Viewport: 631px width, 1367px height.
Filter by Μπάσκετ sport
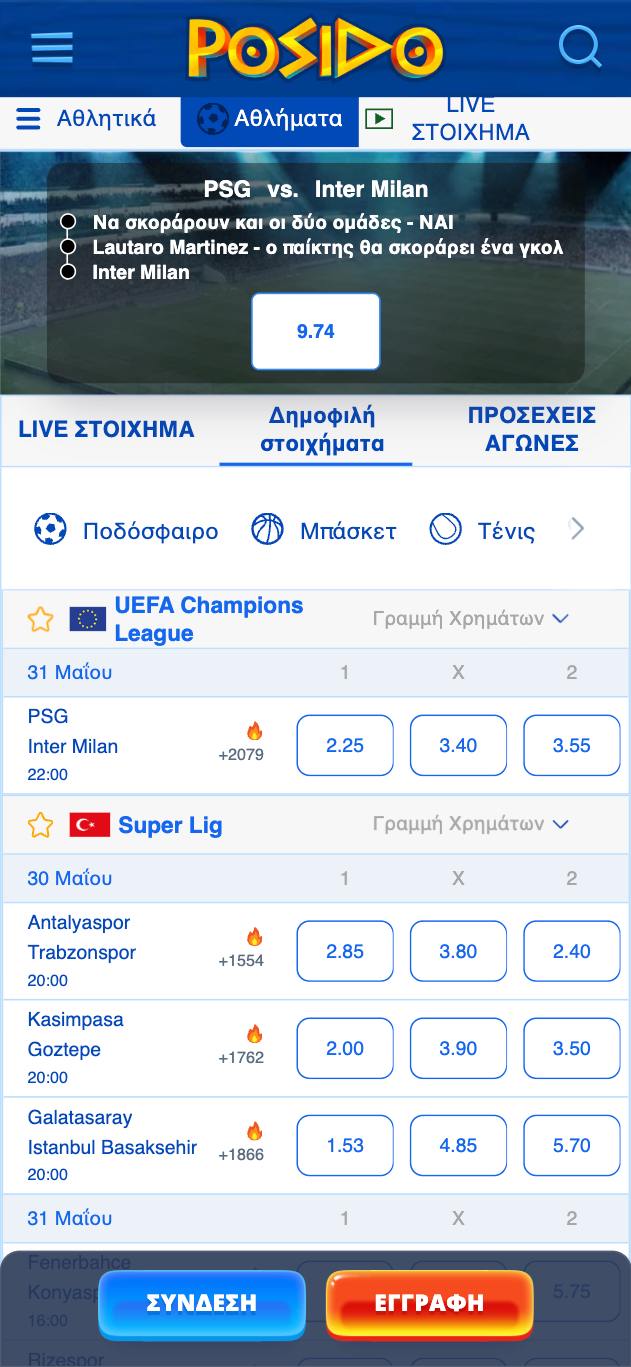(x=323, y=530)
